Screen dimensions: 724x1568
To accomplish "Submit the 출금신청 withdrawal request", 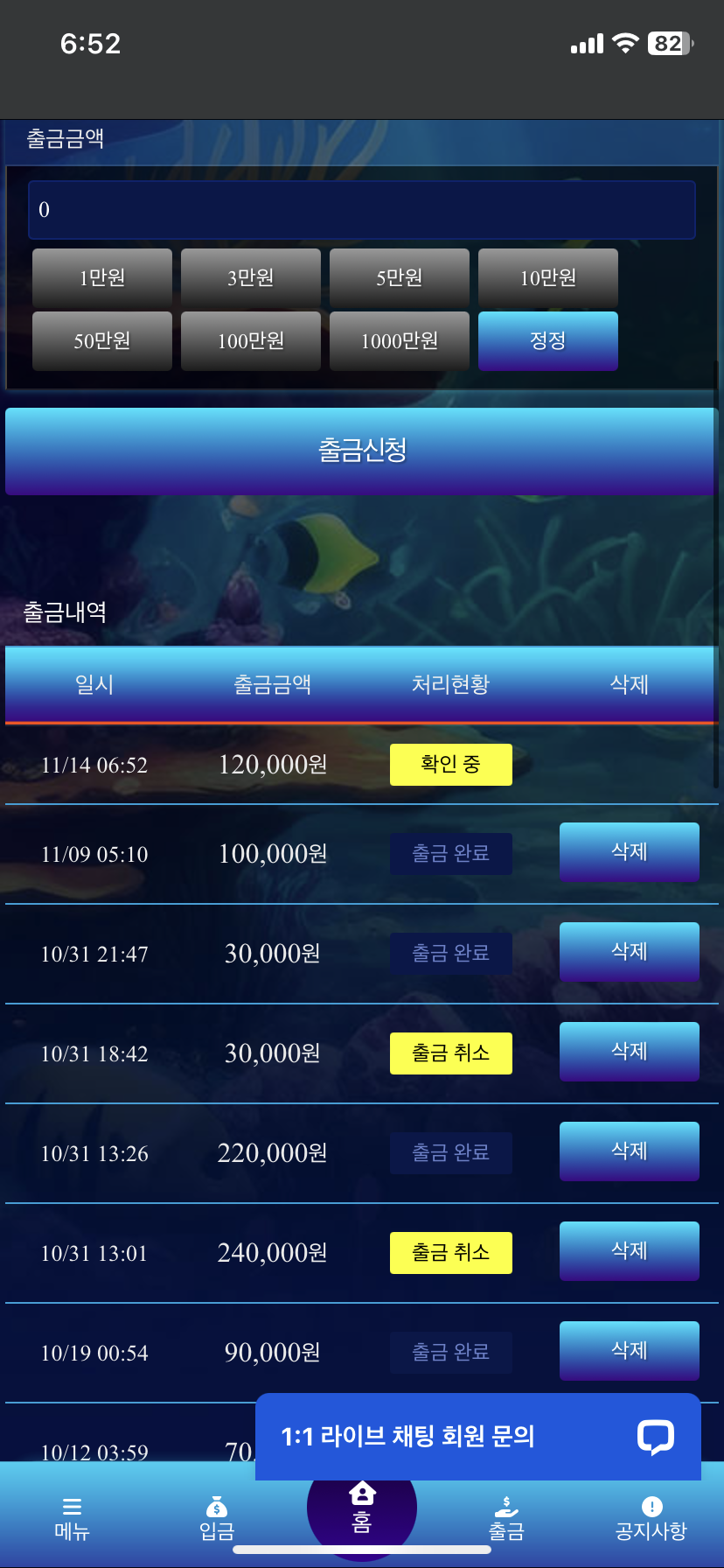I will click(x=361, y=451).
